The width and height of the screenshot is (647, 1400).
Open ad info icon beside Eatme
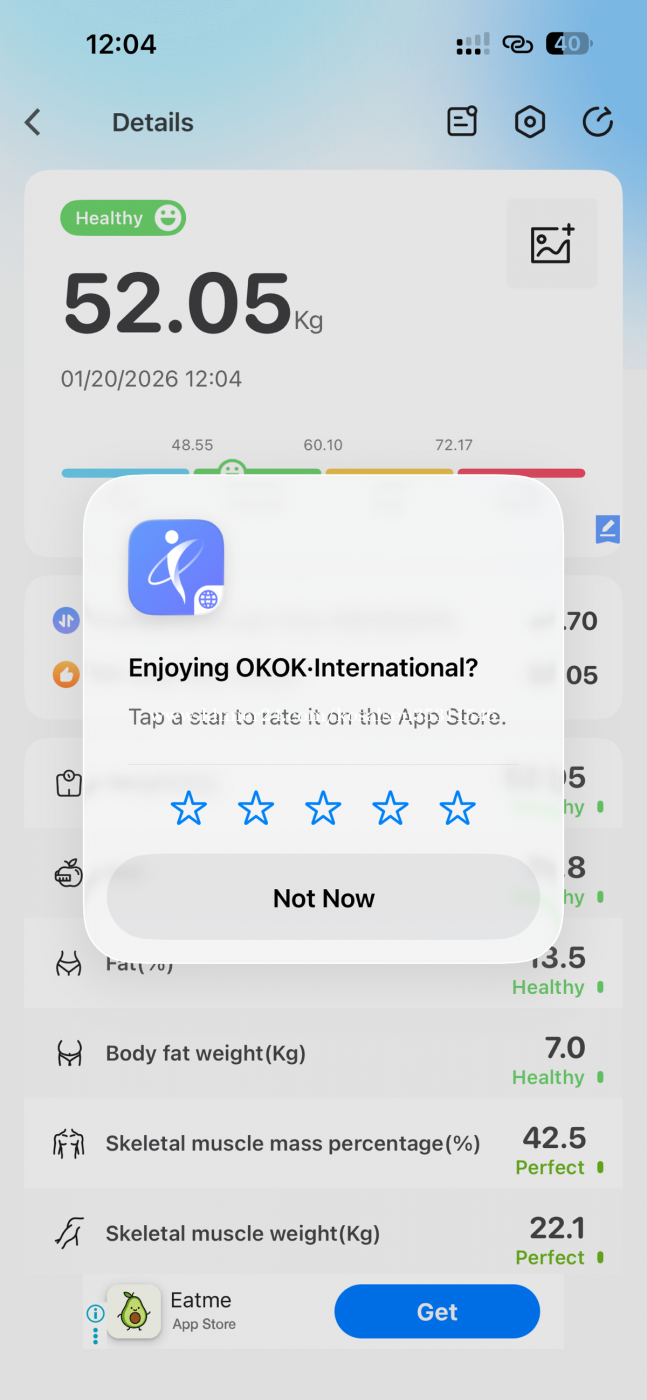point(95,1313)
